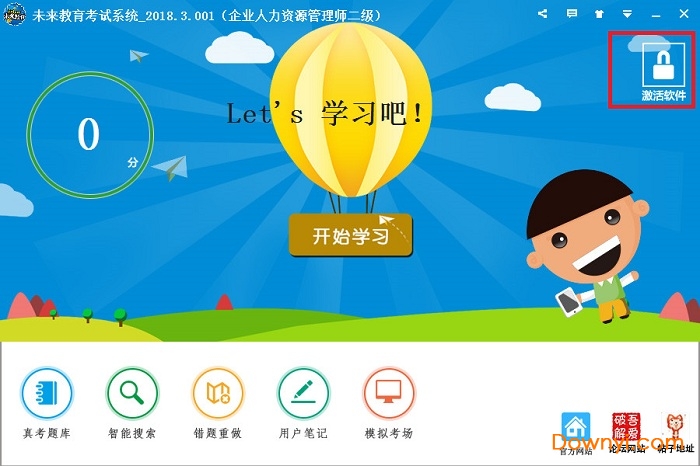Image resolution: width=700 pixels, height=466 pixels.
Task: Open the 论坛网站 link
Action: coord(626,430)
